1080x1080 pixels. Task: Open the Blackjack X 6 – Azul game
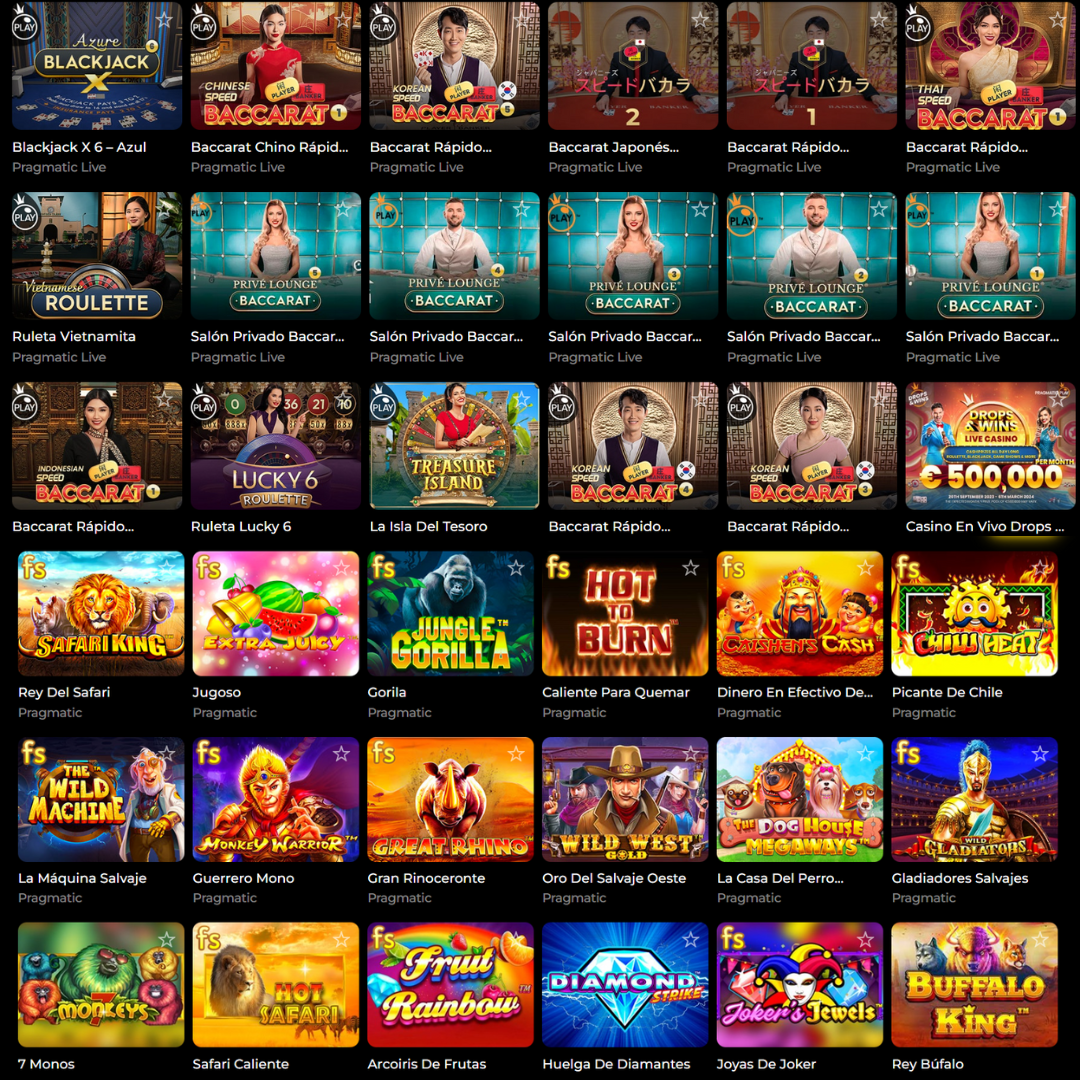click(97, 67)
